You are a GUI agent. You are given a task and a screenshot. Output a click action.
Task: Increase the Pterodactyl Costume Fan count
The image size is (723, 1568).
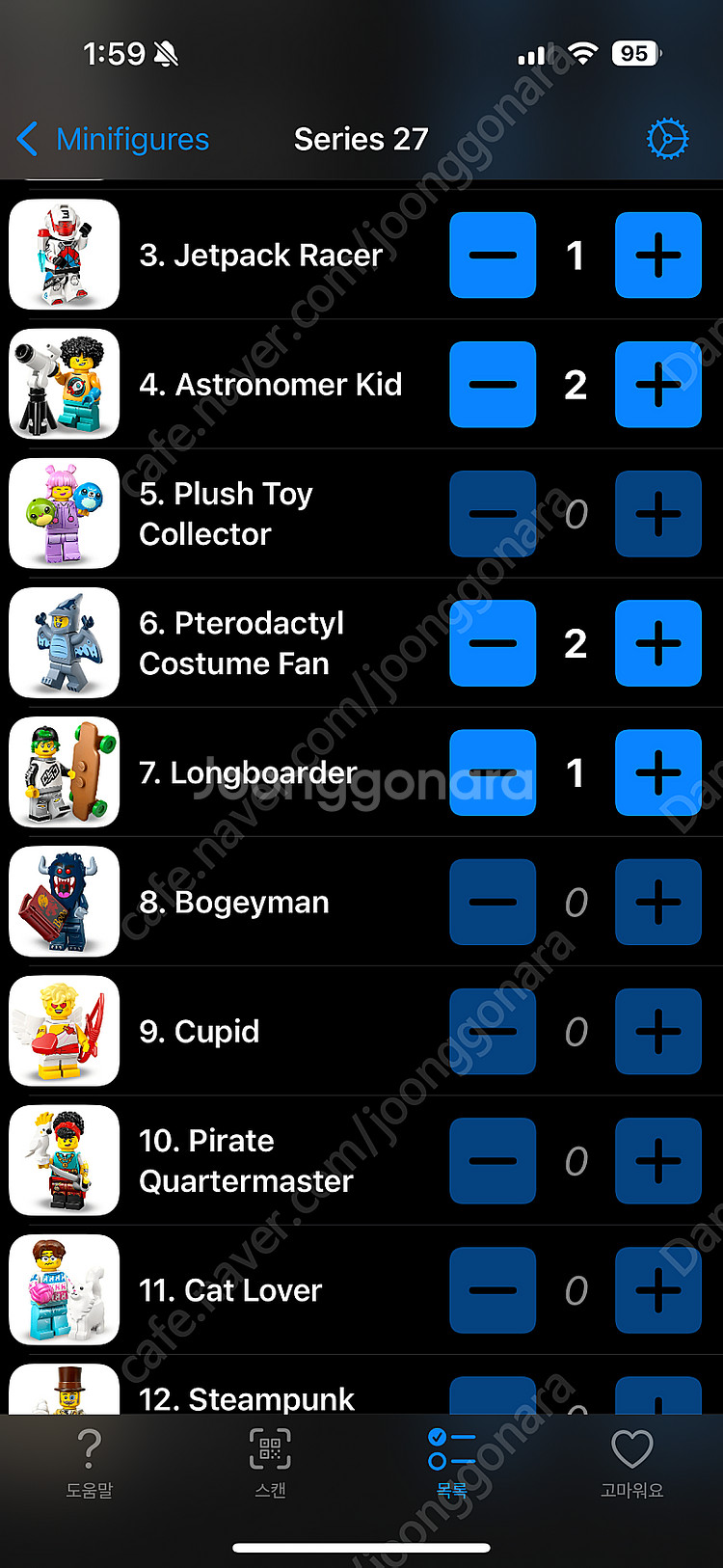tap(658, 643)
